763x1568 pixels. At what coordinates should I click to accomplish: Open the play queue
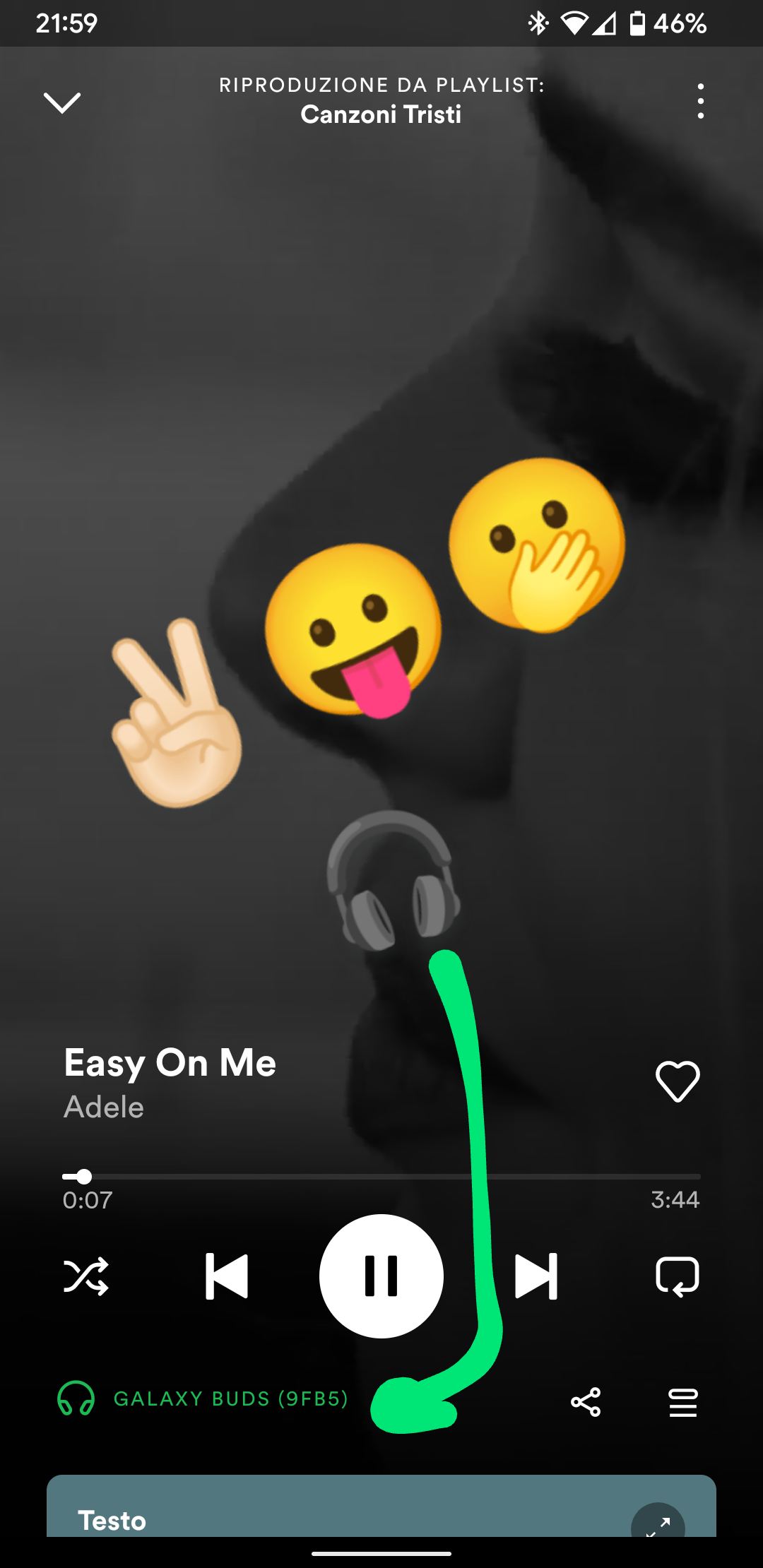coord(682,1402)
